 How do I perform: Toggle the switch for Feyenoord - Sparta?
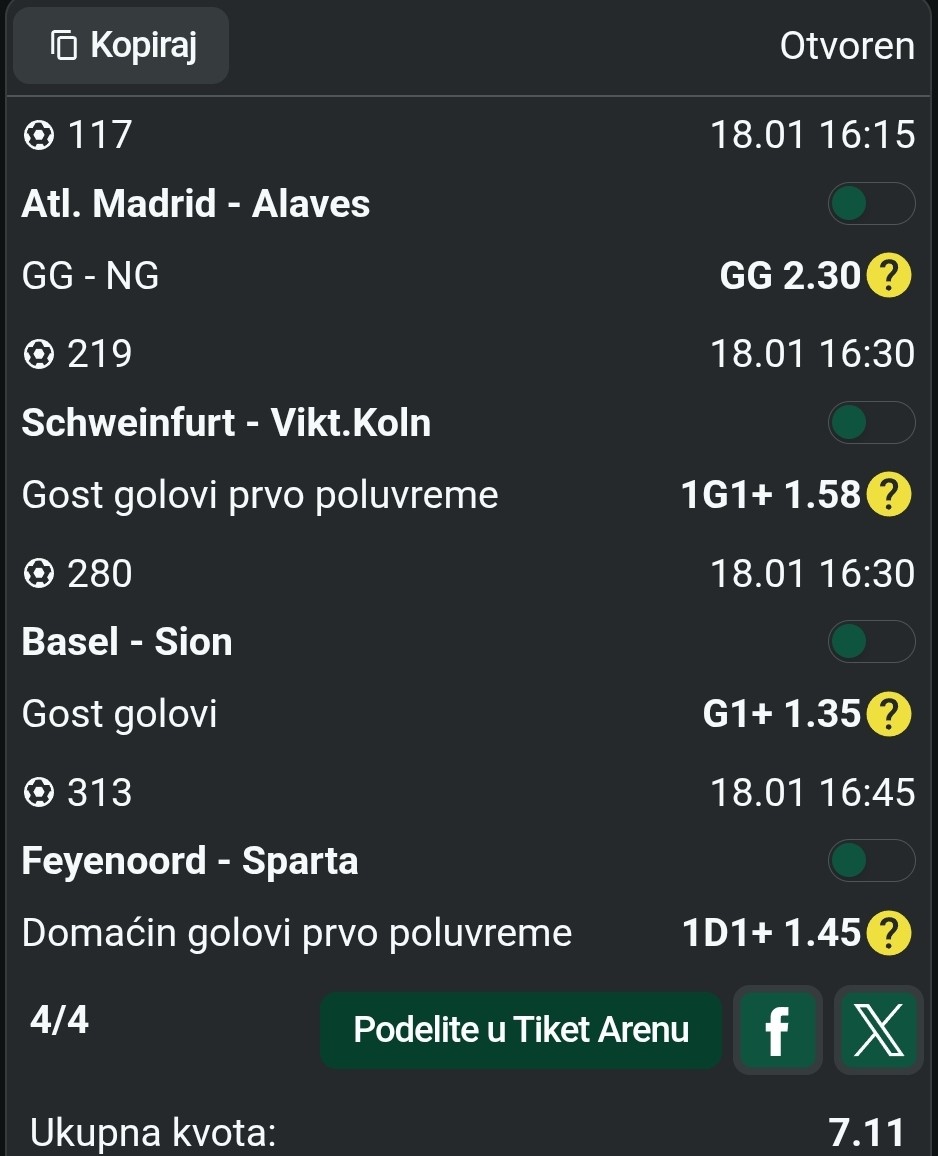tap(870, 861)
